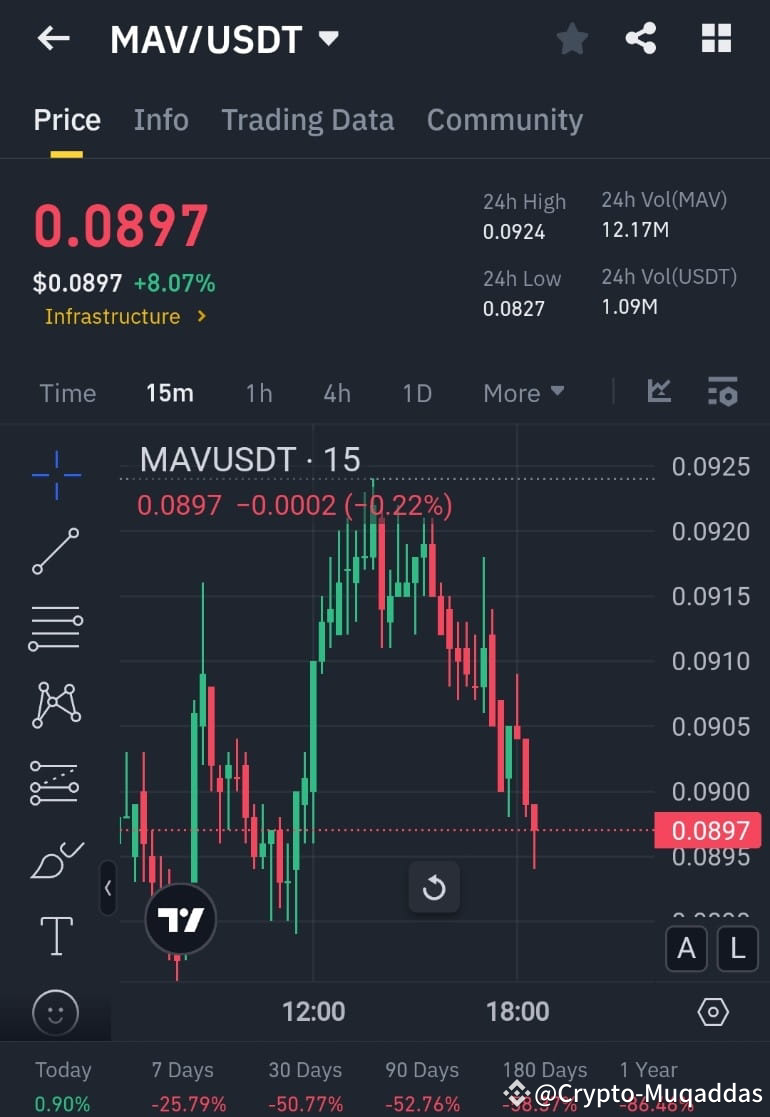The height and width of the screenshot is (1117, 770).
Task: Open the emoji sticker tool
Action: (55, 1012)
